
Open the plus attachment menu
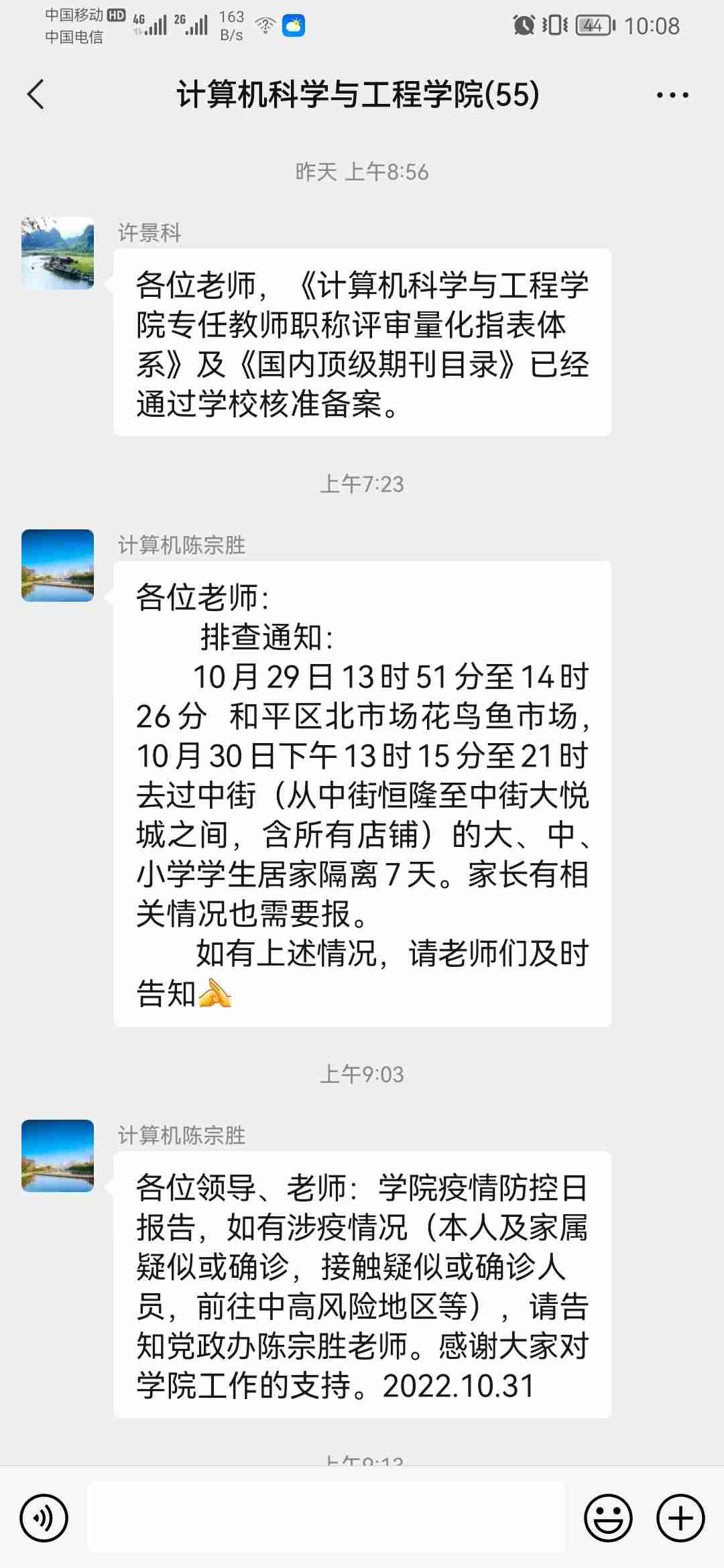click(680, 1518)
